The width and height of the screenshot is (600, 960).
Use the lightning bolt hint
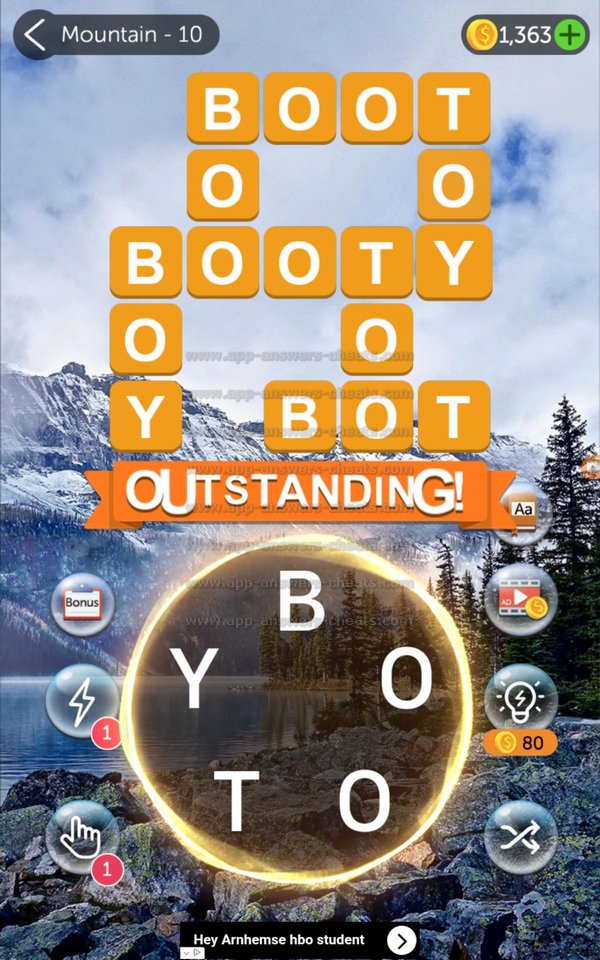click(x=81, y=701)
